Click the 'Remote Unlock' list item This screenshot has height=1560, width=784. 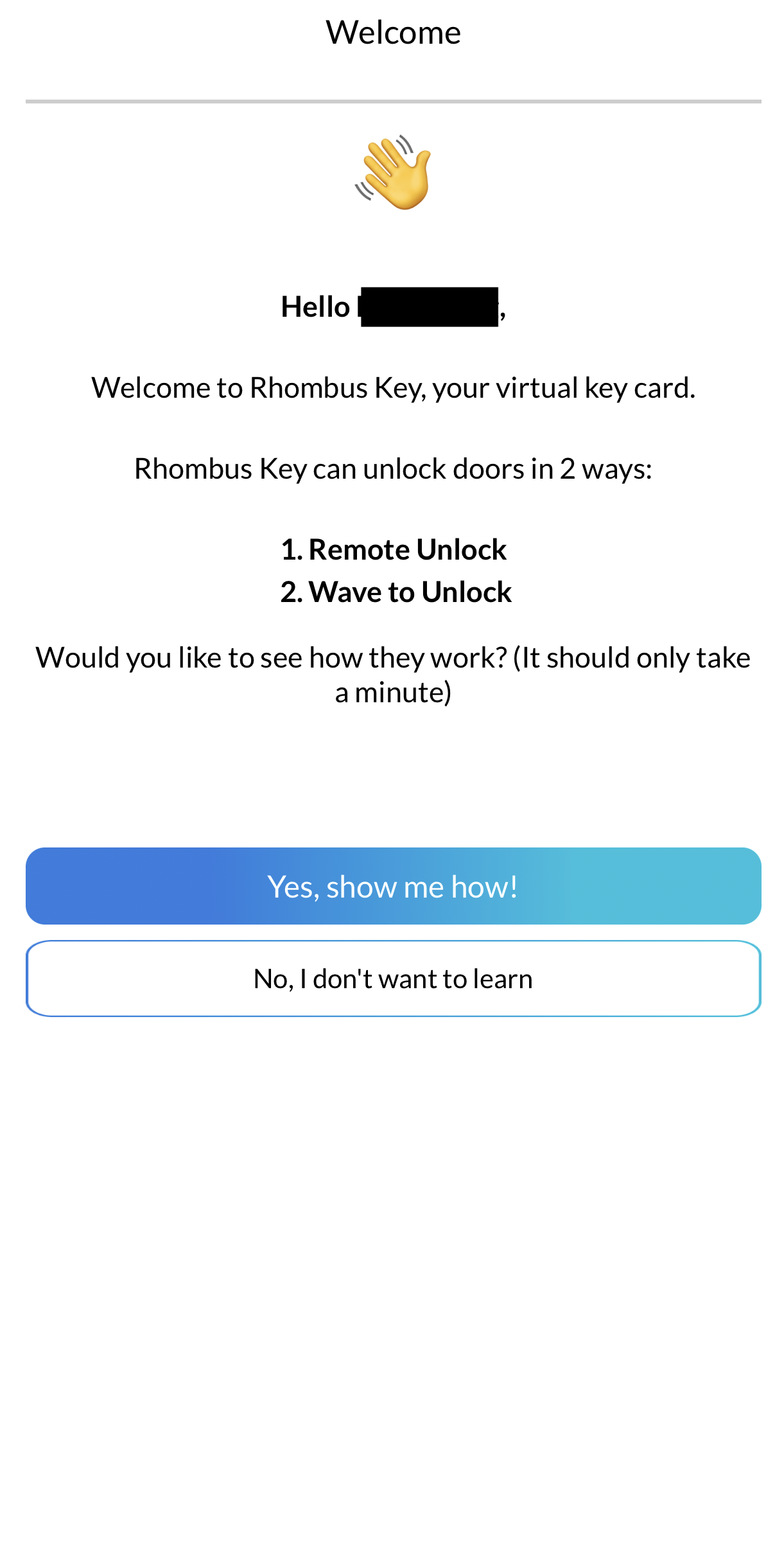[x=394, y=550]
